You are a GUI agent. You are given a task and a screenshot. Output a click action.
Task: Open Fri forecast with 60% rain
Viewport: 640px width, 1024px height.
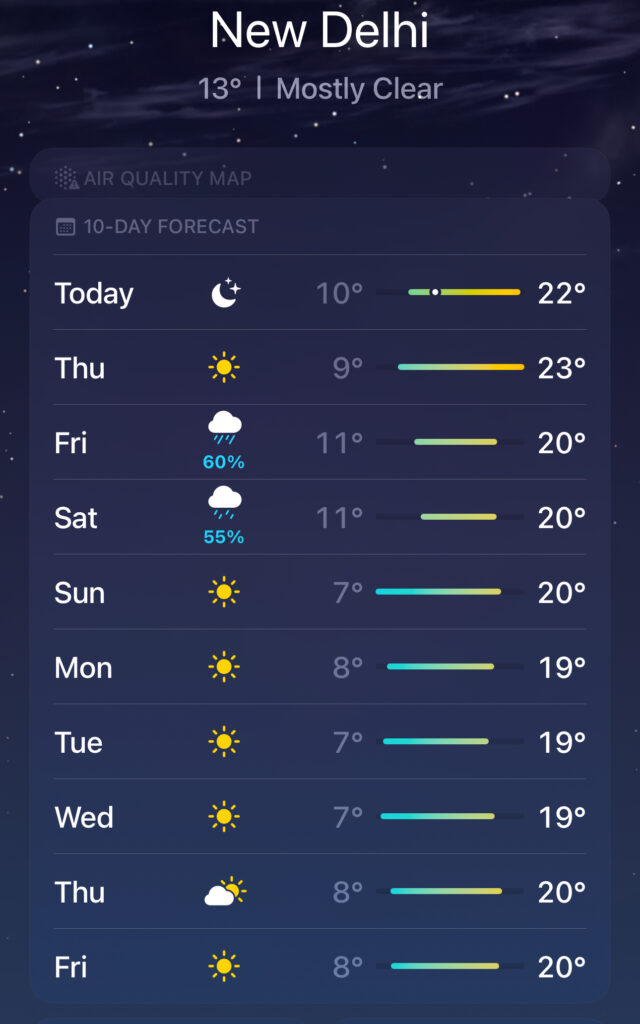pos(320,443)
